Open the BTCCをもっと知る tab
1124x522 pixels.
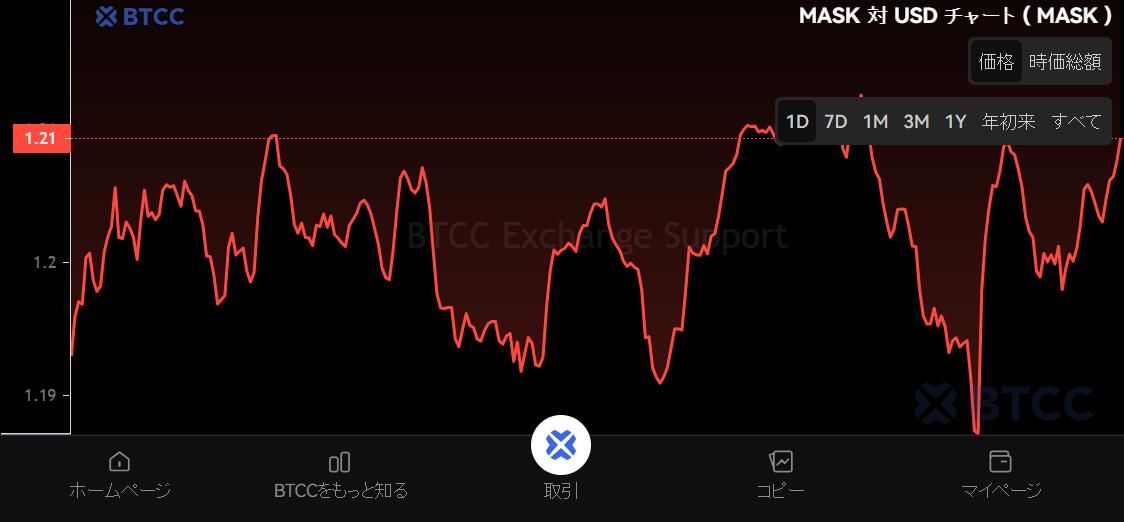[x=340, y=474]
